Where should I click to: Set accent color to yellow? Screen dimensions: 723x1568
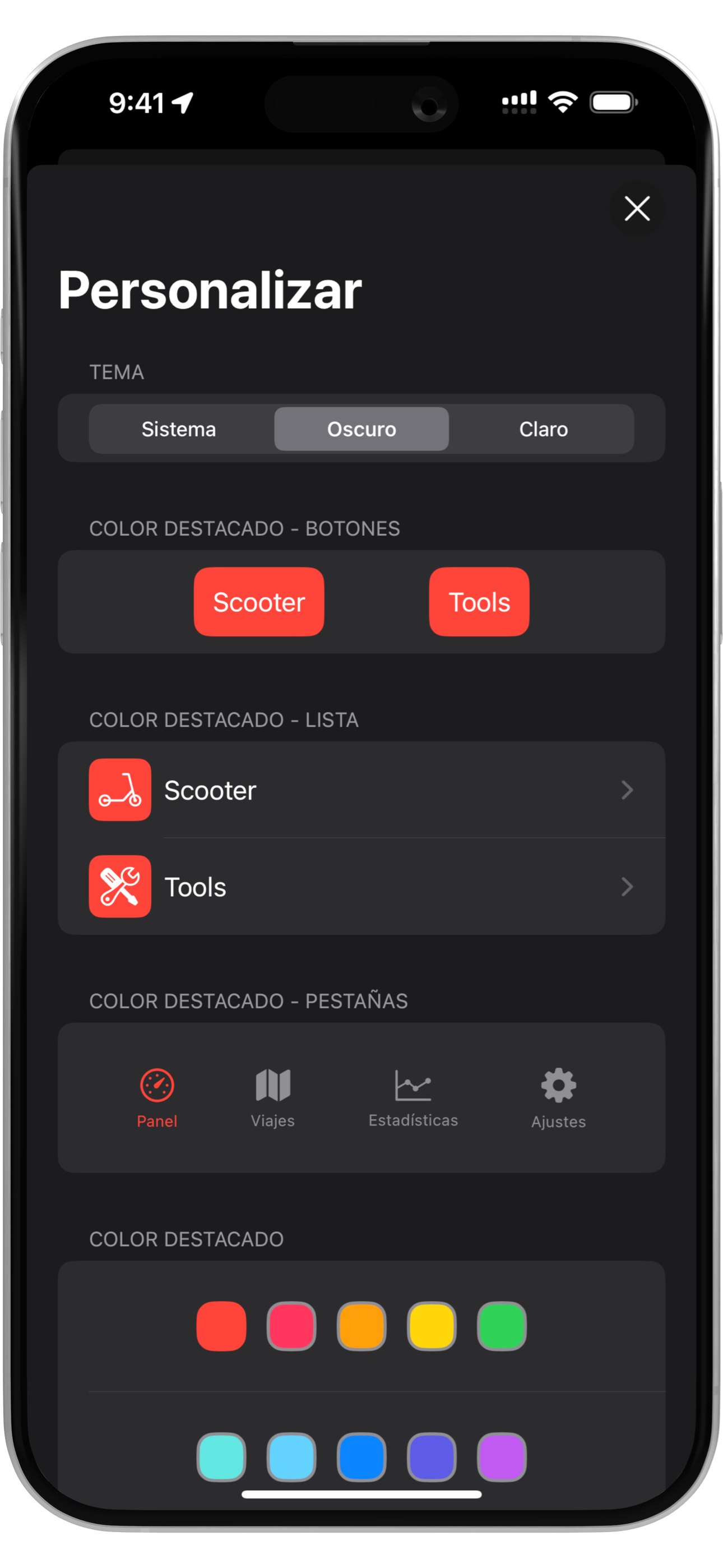432,1326
